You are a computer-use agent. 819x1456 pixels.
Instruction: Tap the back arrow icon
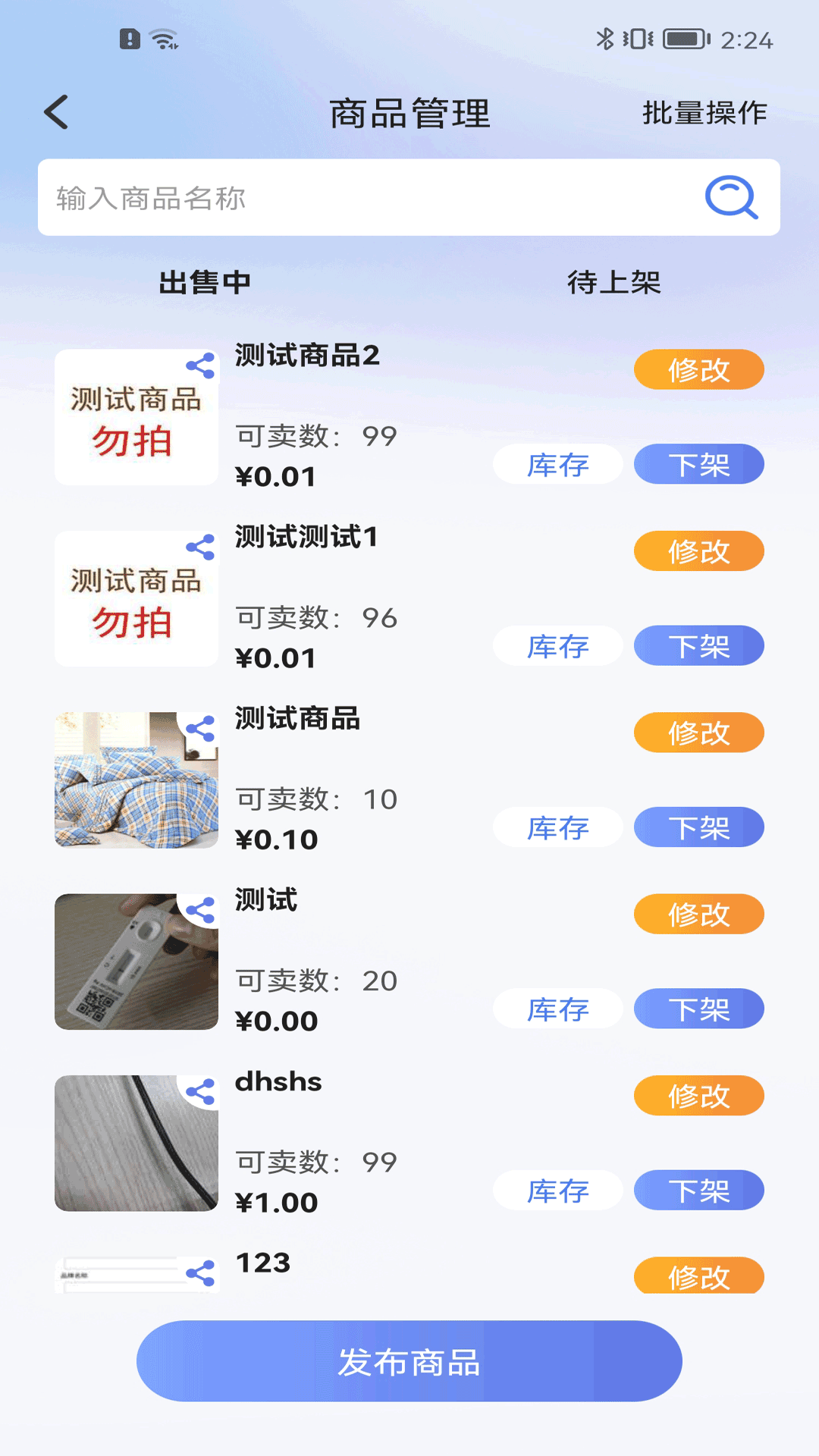55,112
